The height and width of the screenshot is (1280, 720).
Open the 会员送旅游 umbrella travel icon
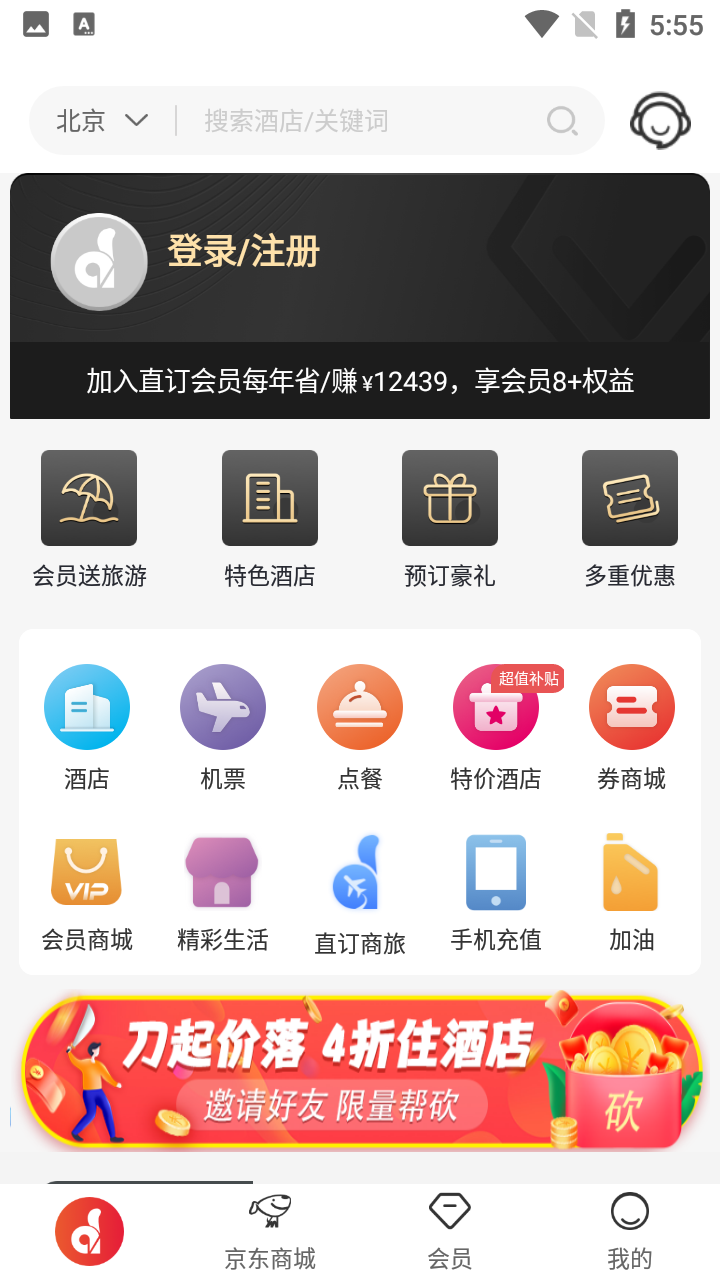(x=88, y=497)
